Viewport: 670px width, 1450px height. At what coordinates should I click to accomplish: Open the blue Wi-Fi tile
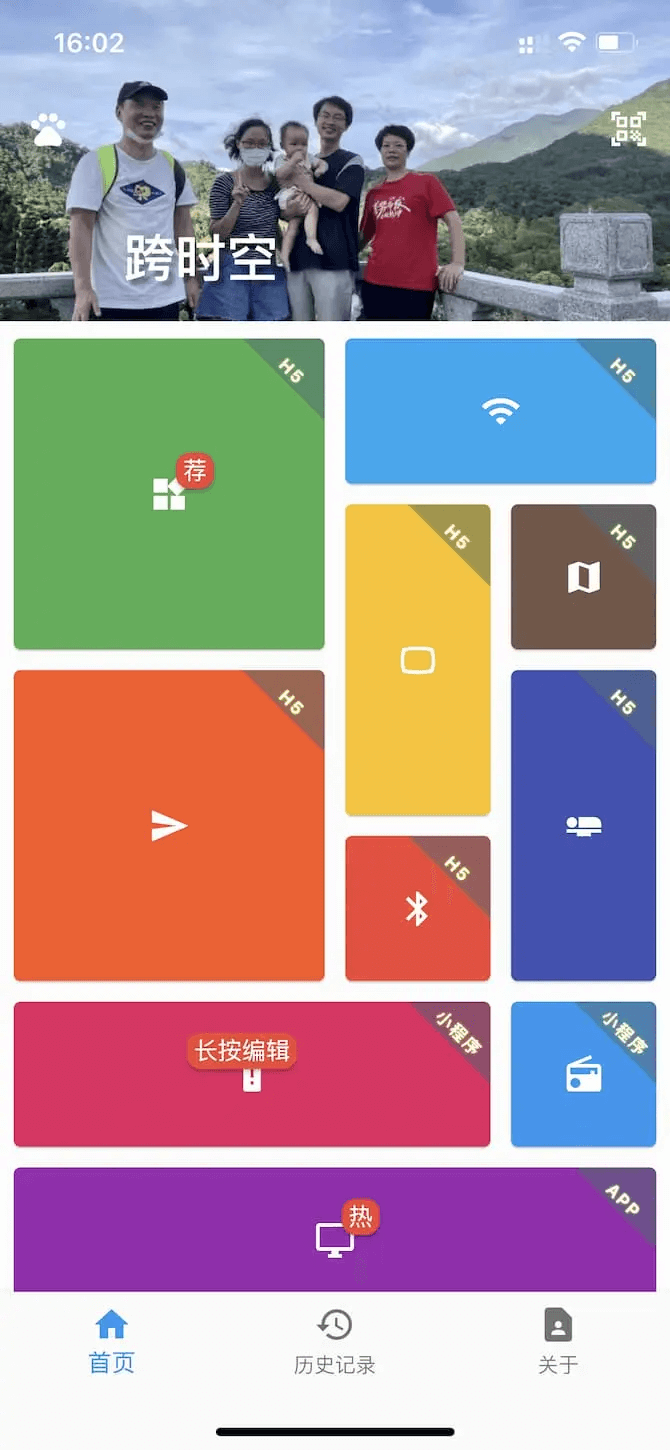click(500, 411)
